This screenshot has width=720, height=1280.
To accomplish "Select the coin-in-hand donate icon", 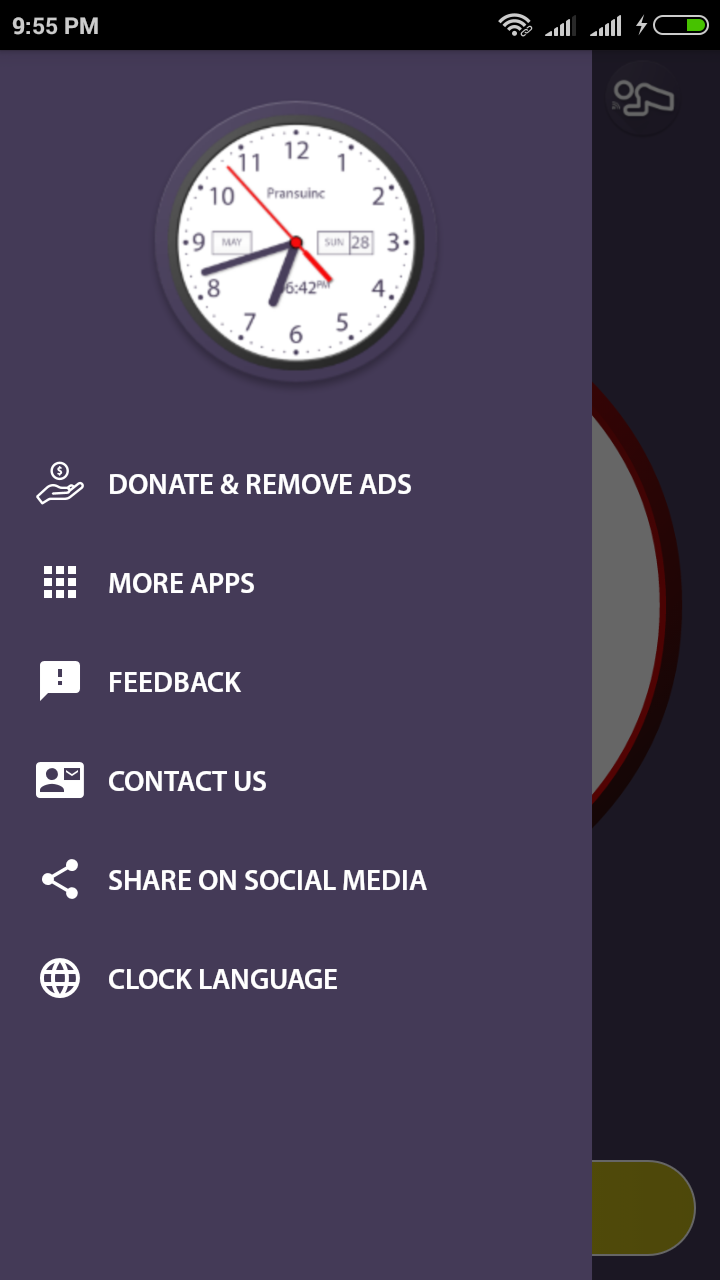I will [x=60, y=483].
